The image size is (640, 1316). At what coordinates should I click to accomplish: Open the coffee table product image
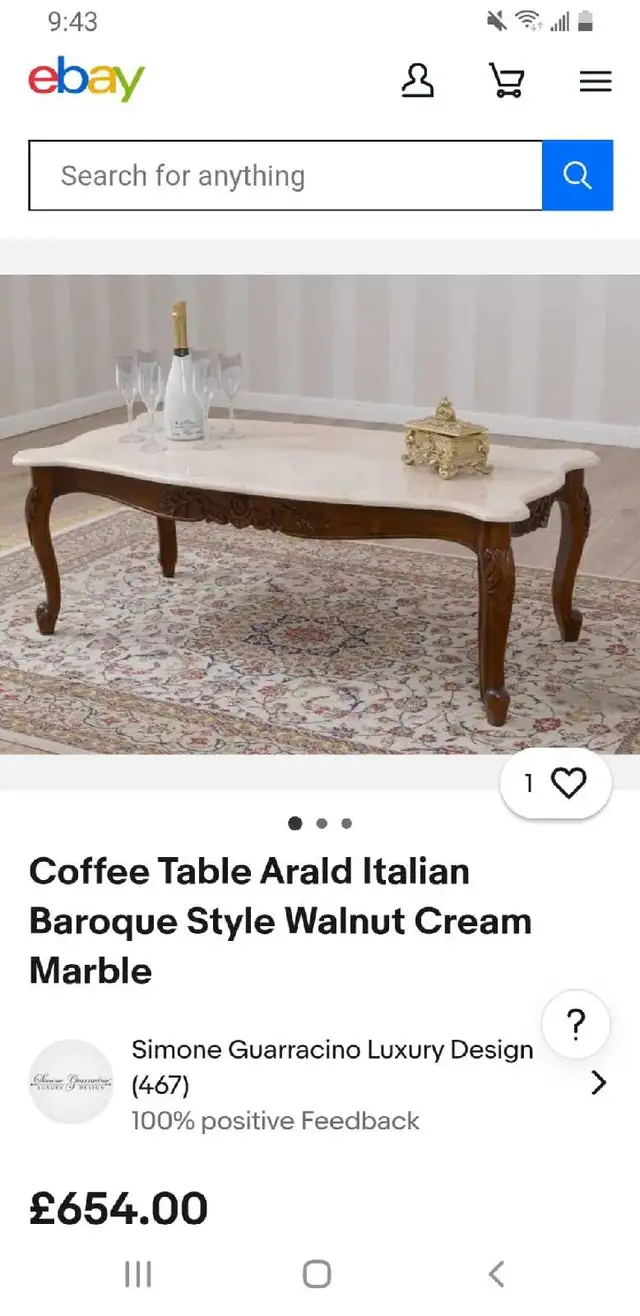(320, 514)
